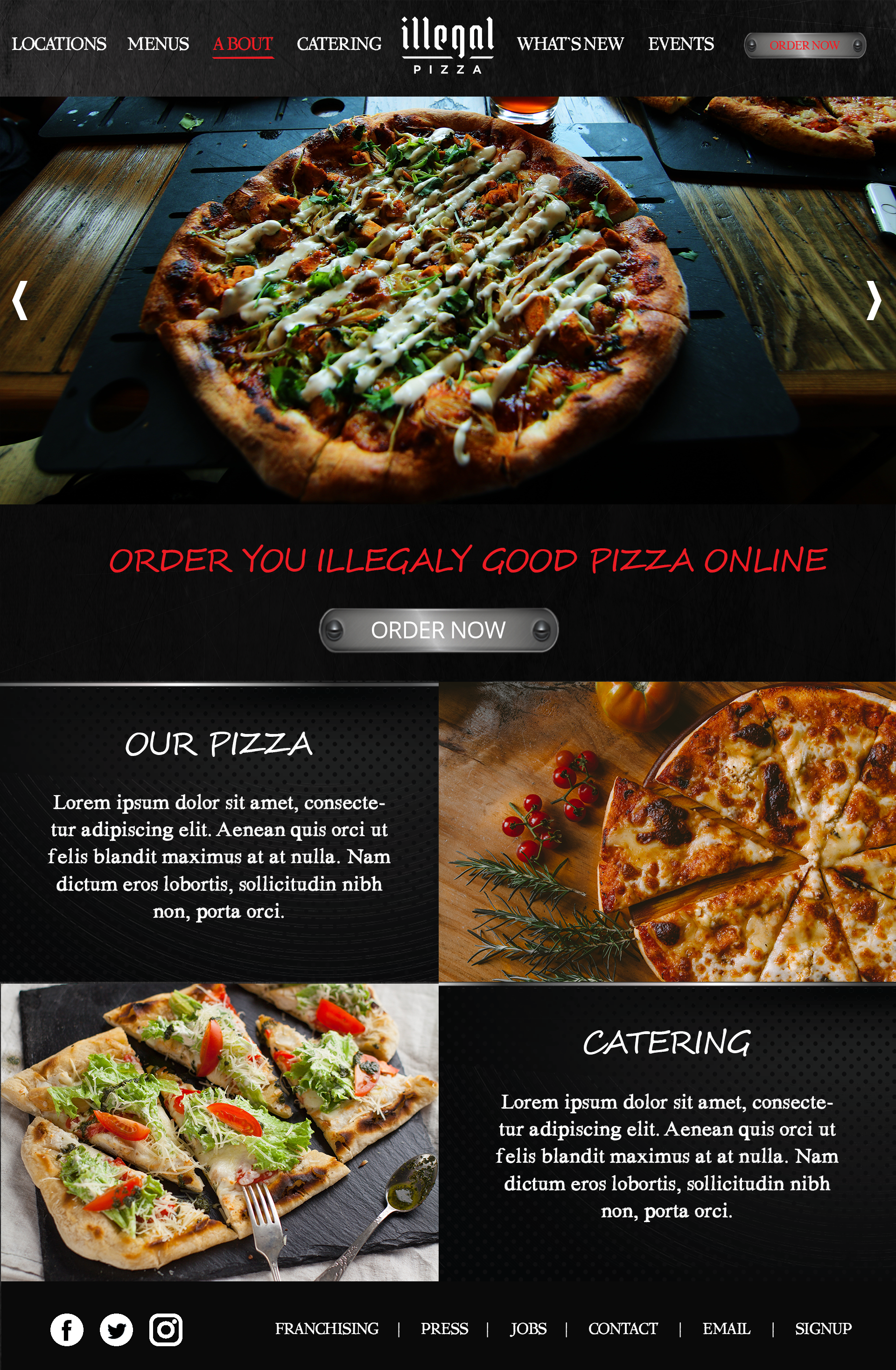
Task: Tap the large silver Order Now button
Action: 438,630
